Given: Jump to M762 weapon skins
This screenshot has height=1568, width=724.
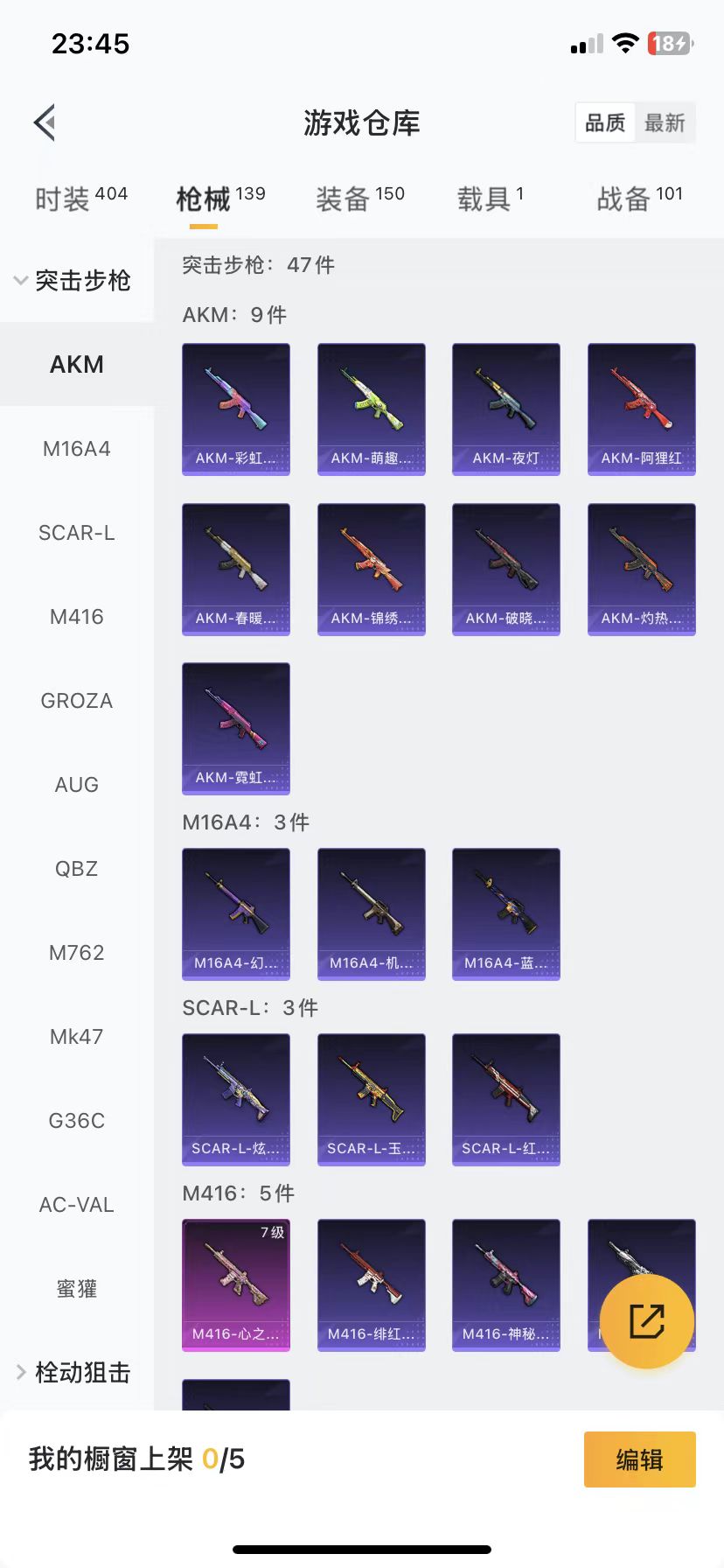Looking at the screenshot, I should [x=77, y=953].
